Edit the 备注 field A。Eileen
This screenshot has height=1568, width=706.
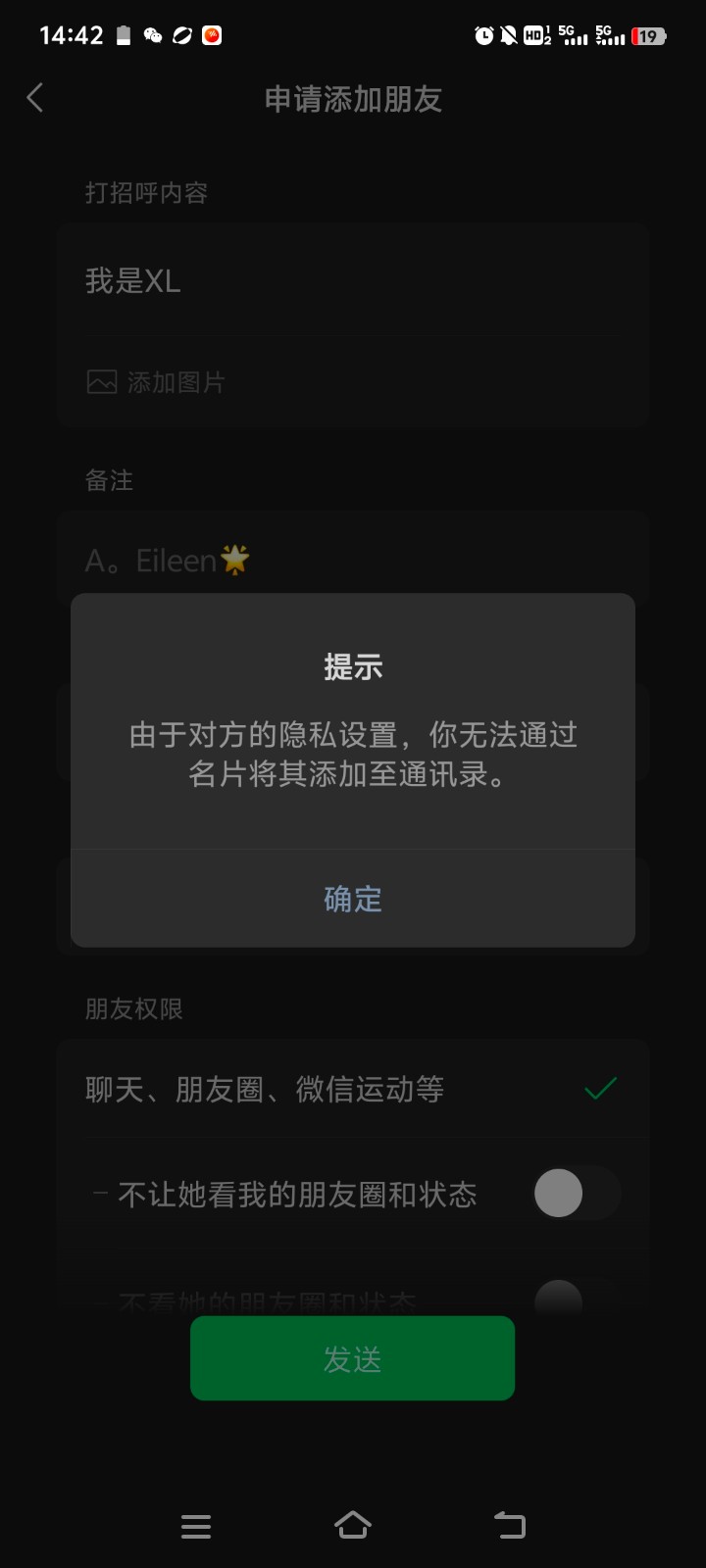pyautogui.click(x=353, y=561)
